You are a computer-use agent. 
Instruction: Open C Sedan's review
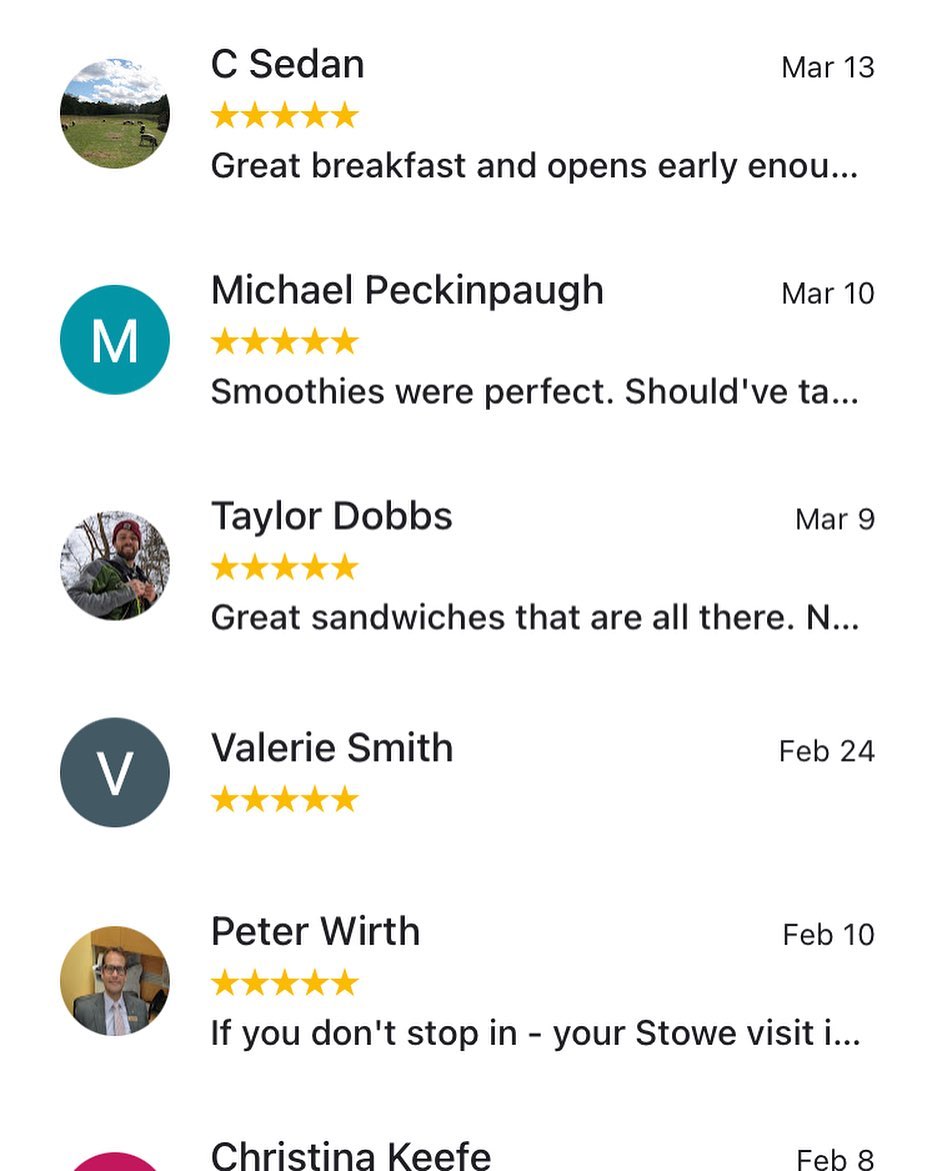click(534, 166)
